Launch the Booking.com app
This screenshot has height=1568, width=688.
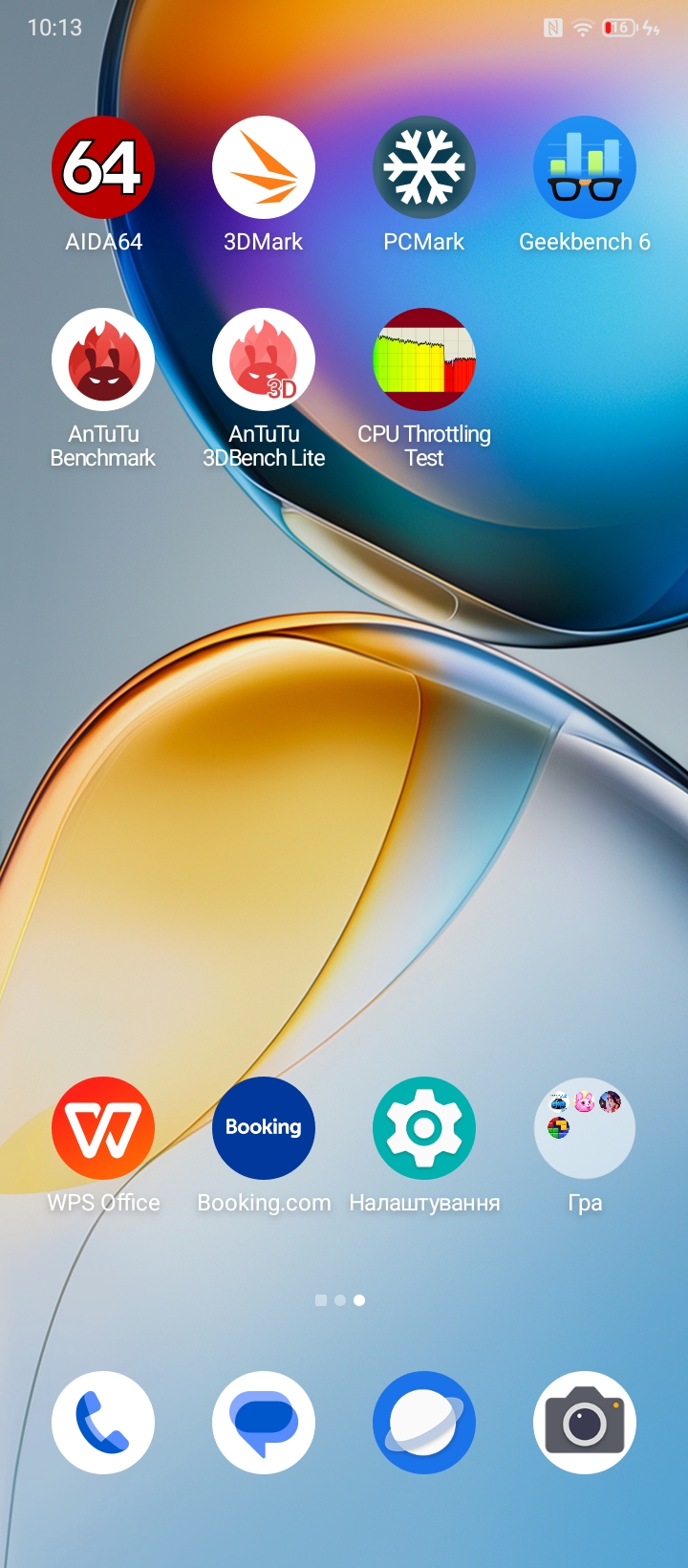(264, 1128)
